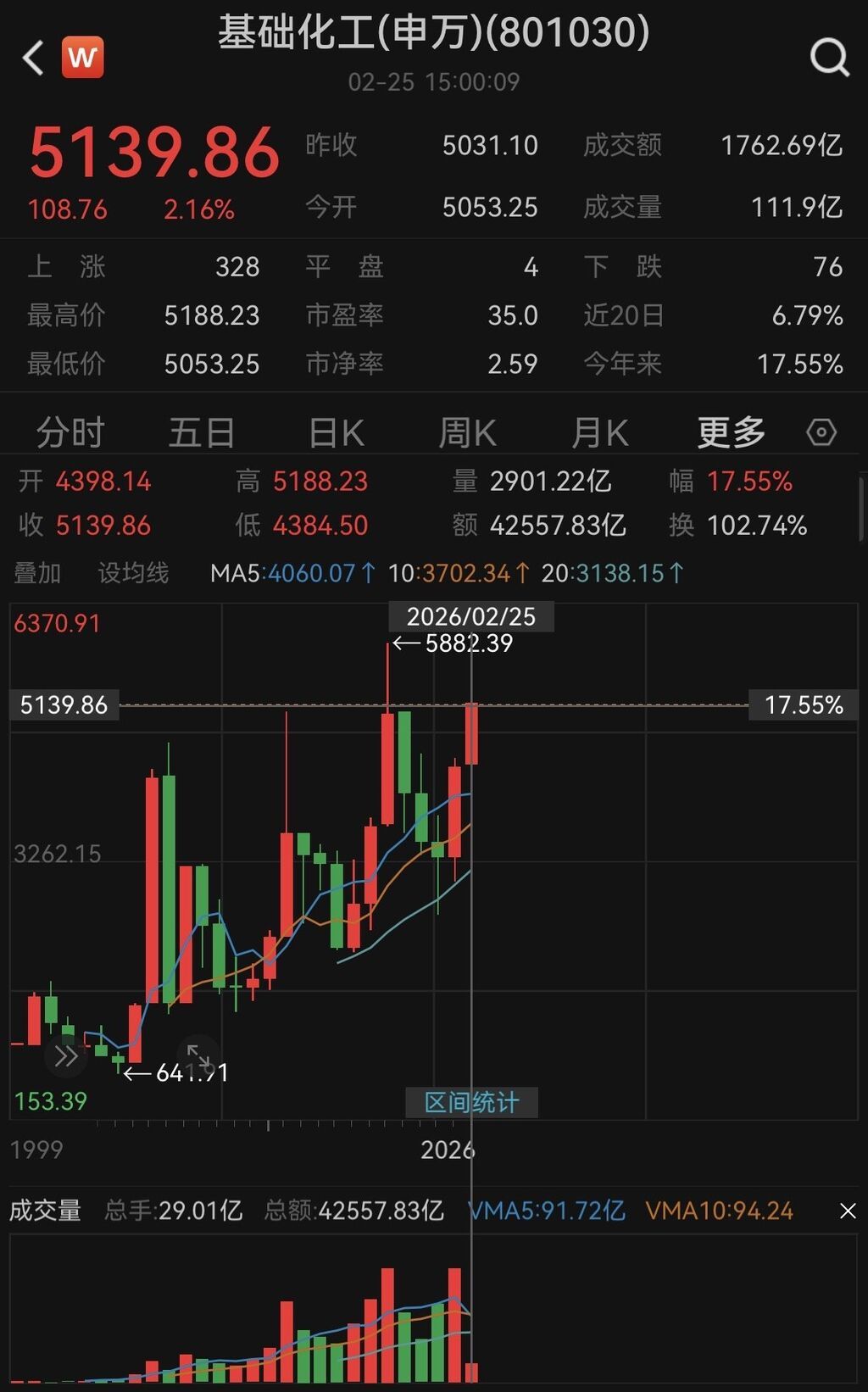The height and width of the screenshot is (1392, 868).
Task: Switch the 成交量 indicator type
Action: click(x=45, y=1211)
